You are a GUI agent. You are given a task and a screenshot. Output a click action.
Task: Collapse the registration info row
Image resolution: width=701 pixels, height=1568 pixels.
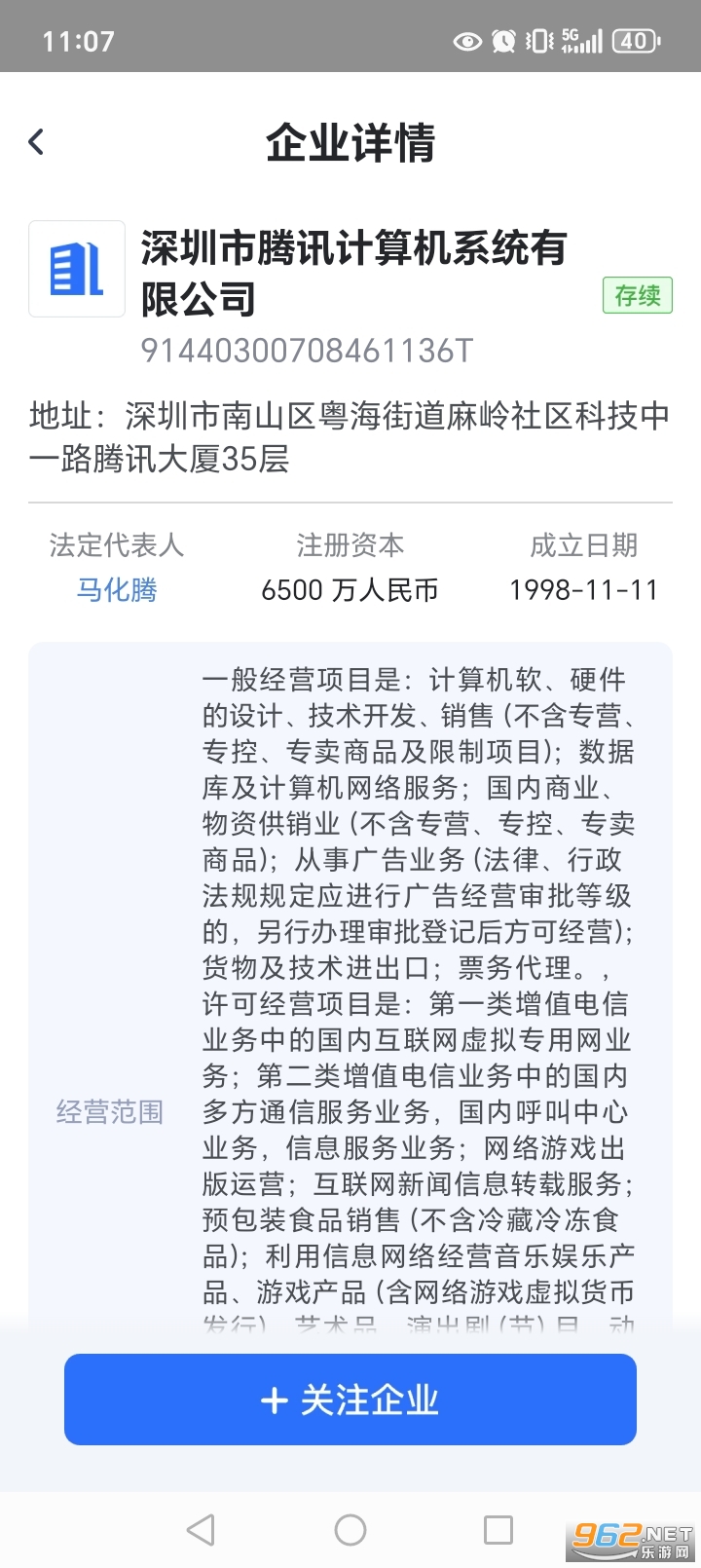click(350, 568)
